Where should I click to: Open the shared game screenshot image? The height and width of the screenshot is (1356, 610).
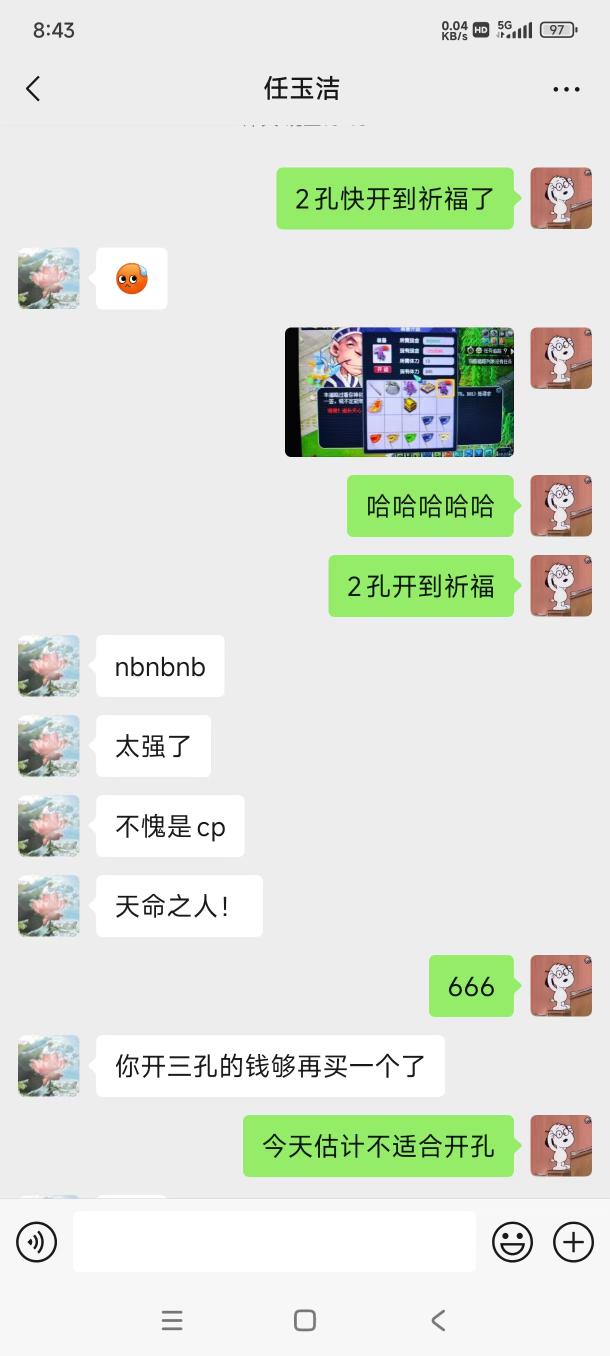coord(399,392)
